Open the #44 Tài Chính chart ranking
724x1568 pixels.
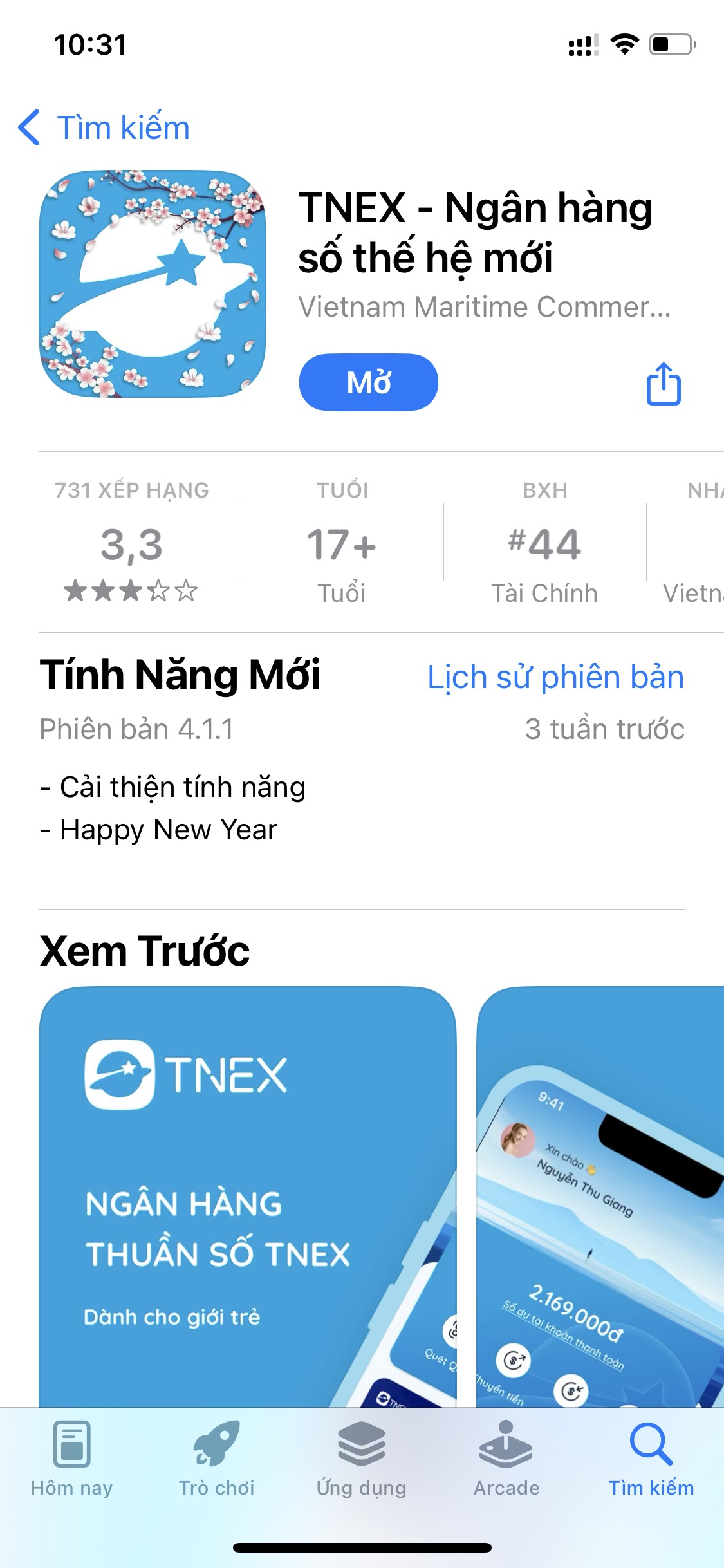pos(544,545)
